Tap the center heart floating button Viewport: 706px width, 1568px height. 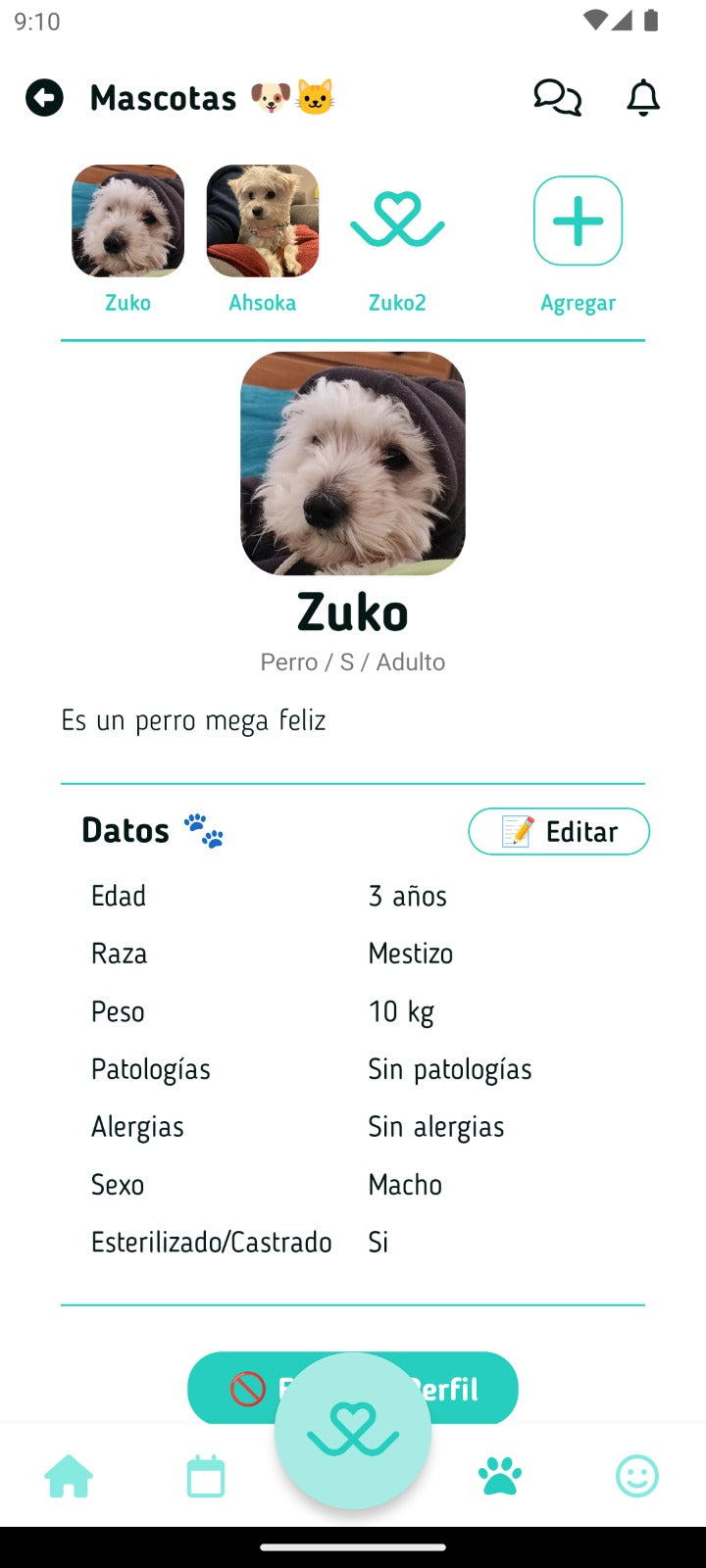coord(353,1431)
